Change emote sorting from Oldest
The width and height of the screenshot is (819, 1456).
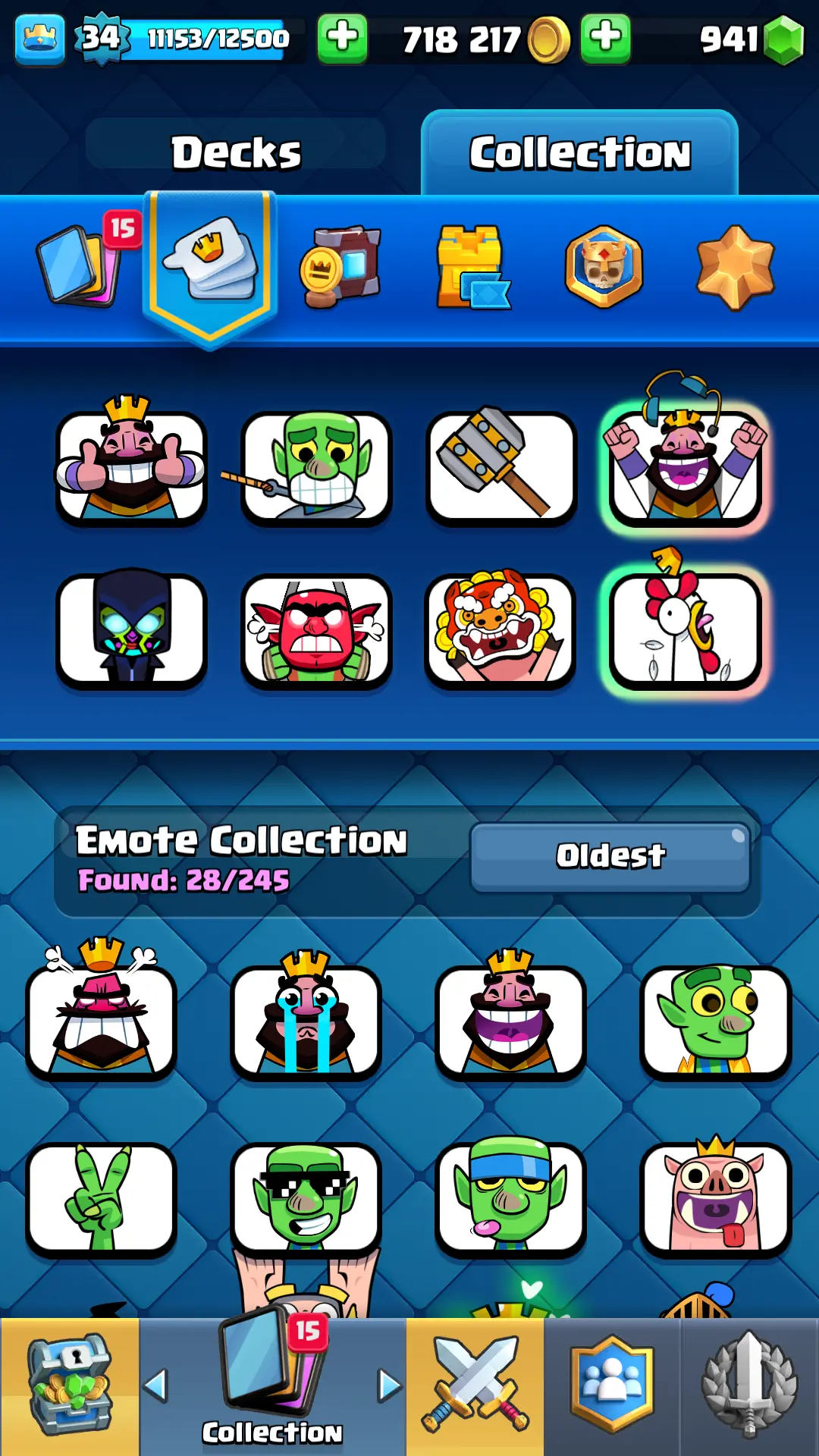pos(610,856)
